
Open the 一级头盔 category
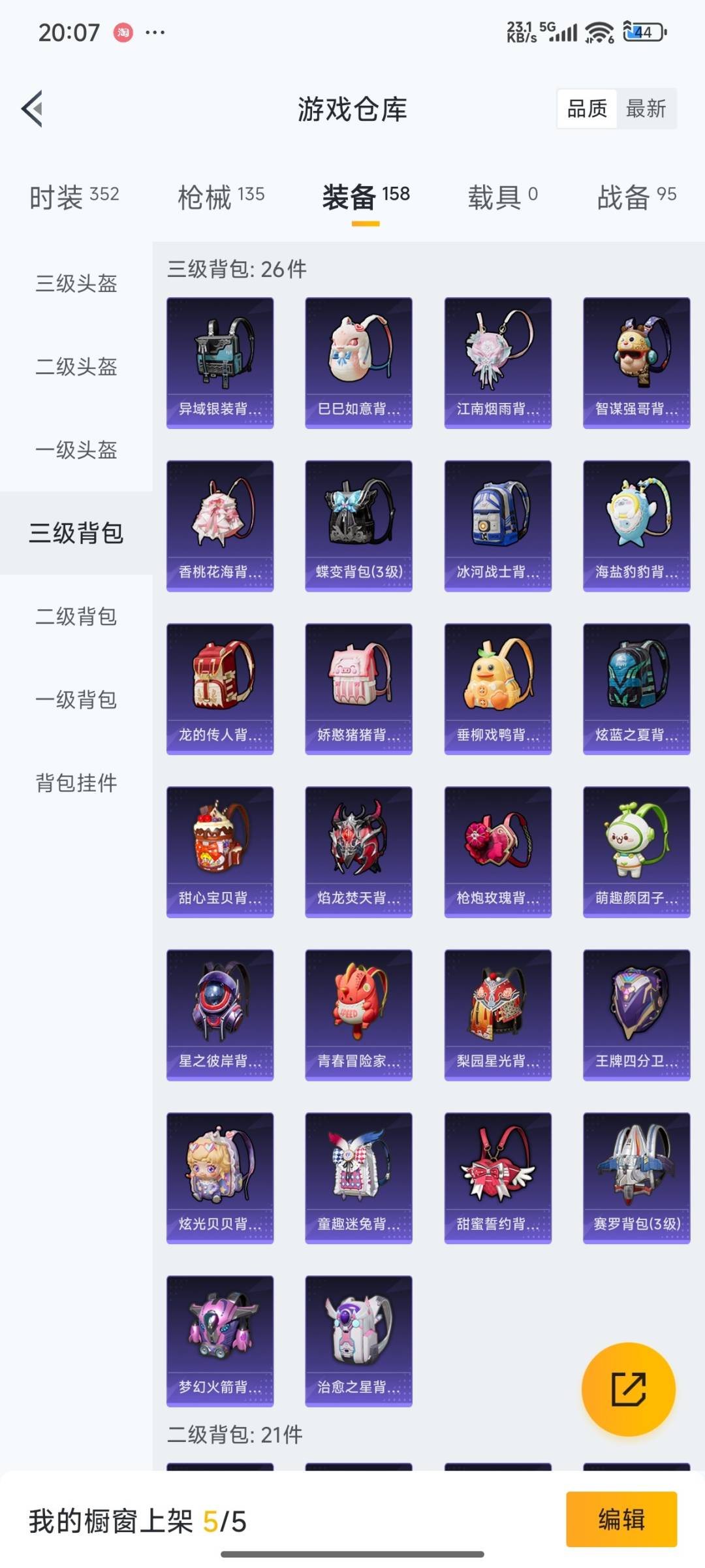click(76, 450)
